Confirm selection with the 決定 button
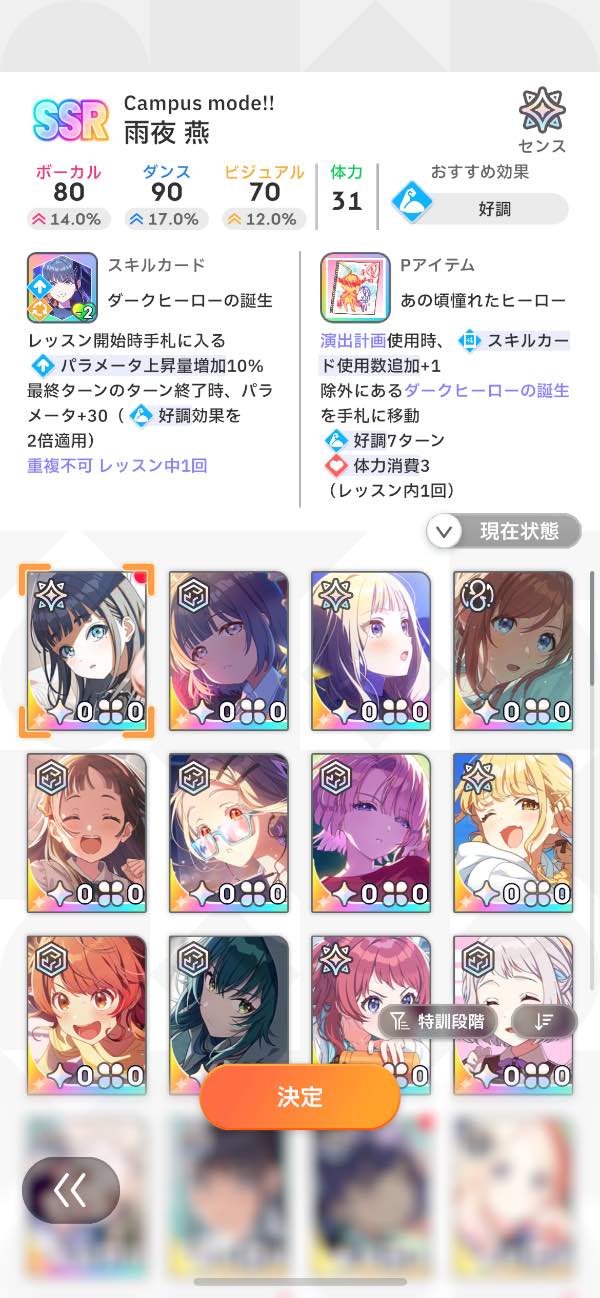The height and width of the screenshot is (1298, 600). pos(299,1096)
